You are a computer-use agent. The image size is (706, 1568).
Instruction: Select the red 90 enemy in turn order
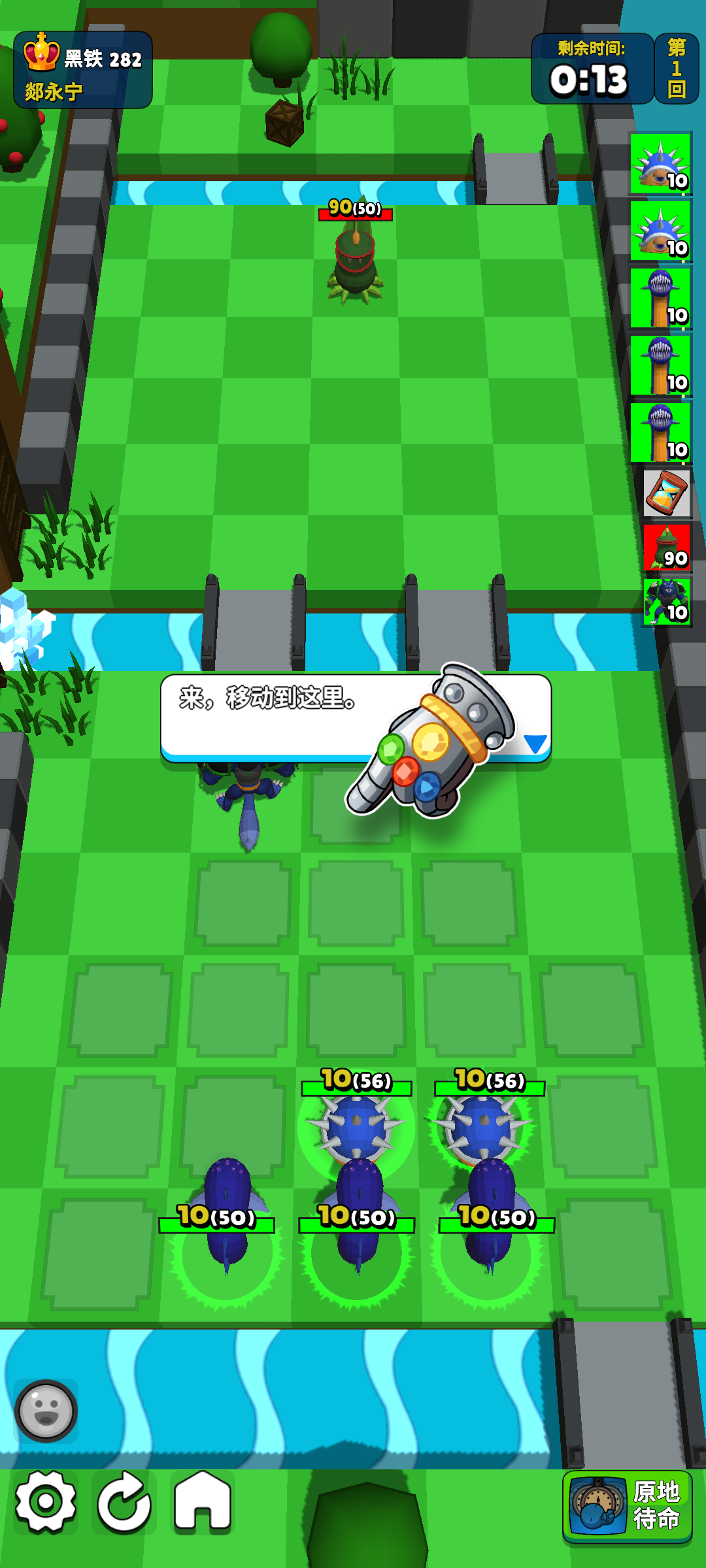666,548
